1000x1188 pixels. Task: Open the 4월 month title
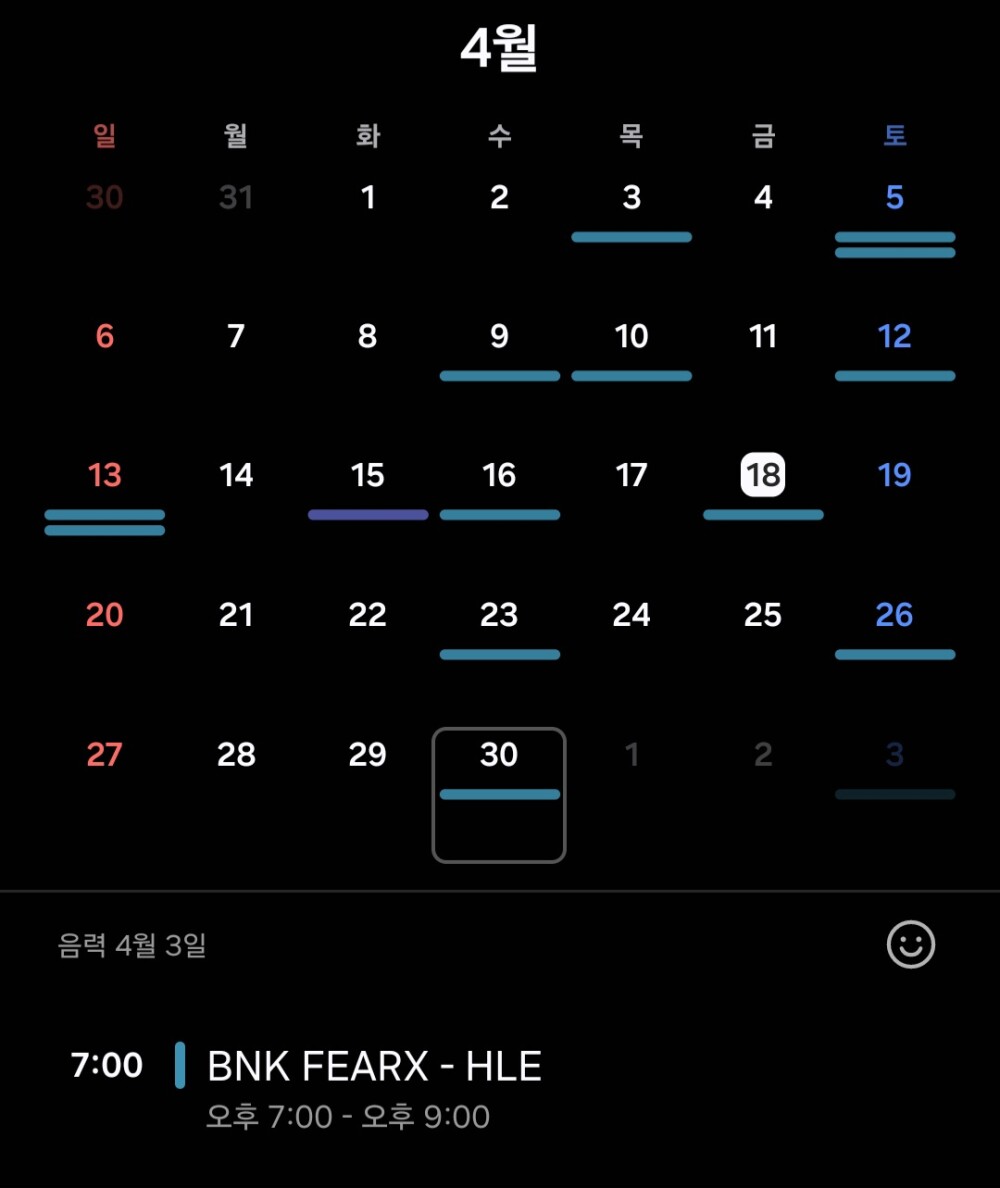pos(499,48)
